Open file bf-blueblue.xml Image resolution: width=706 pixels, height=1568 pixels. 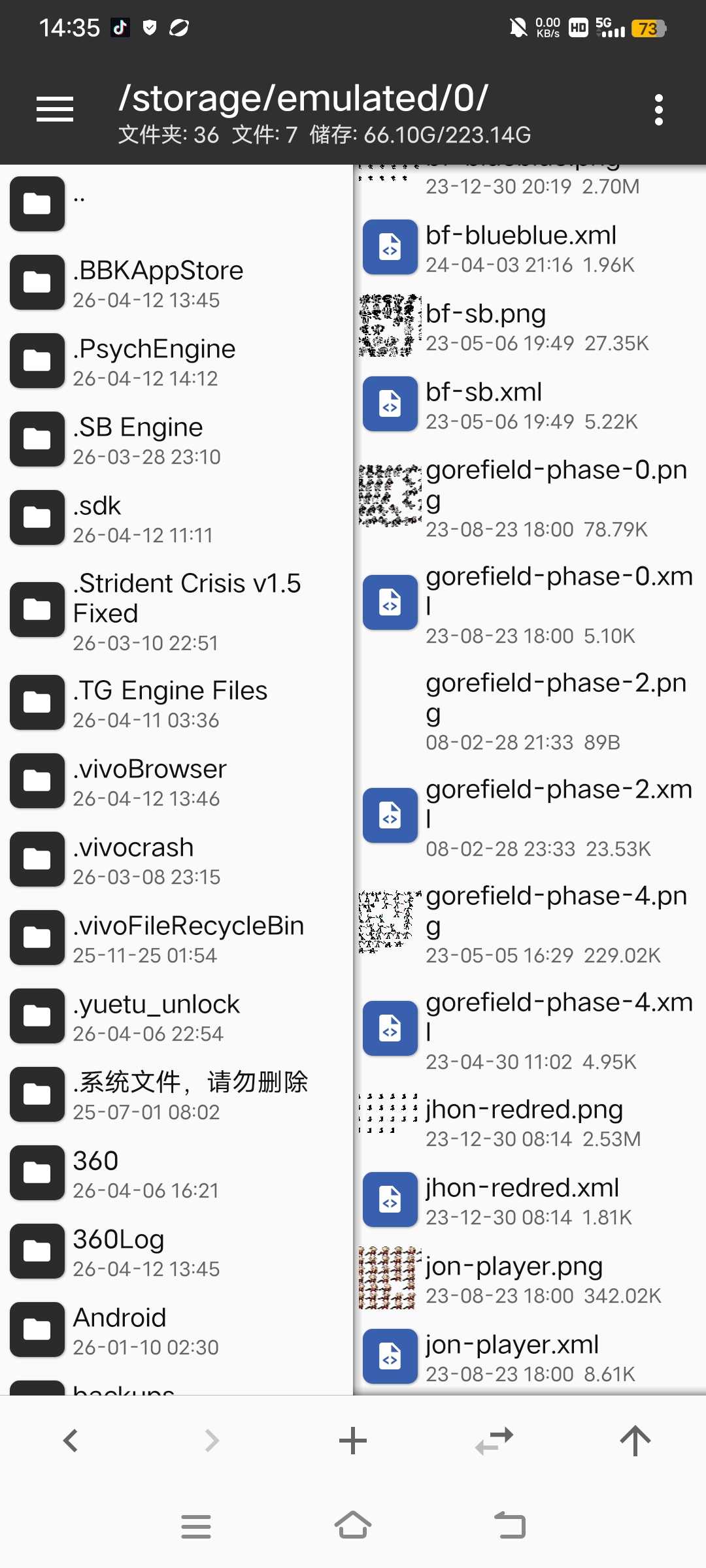pos(529,247)
